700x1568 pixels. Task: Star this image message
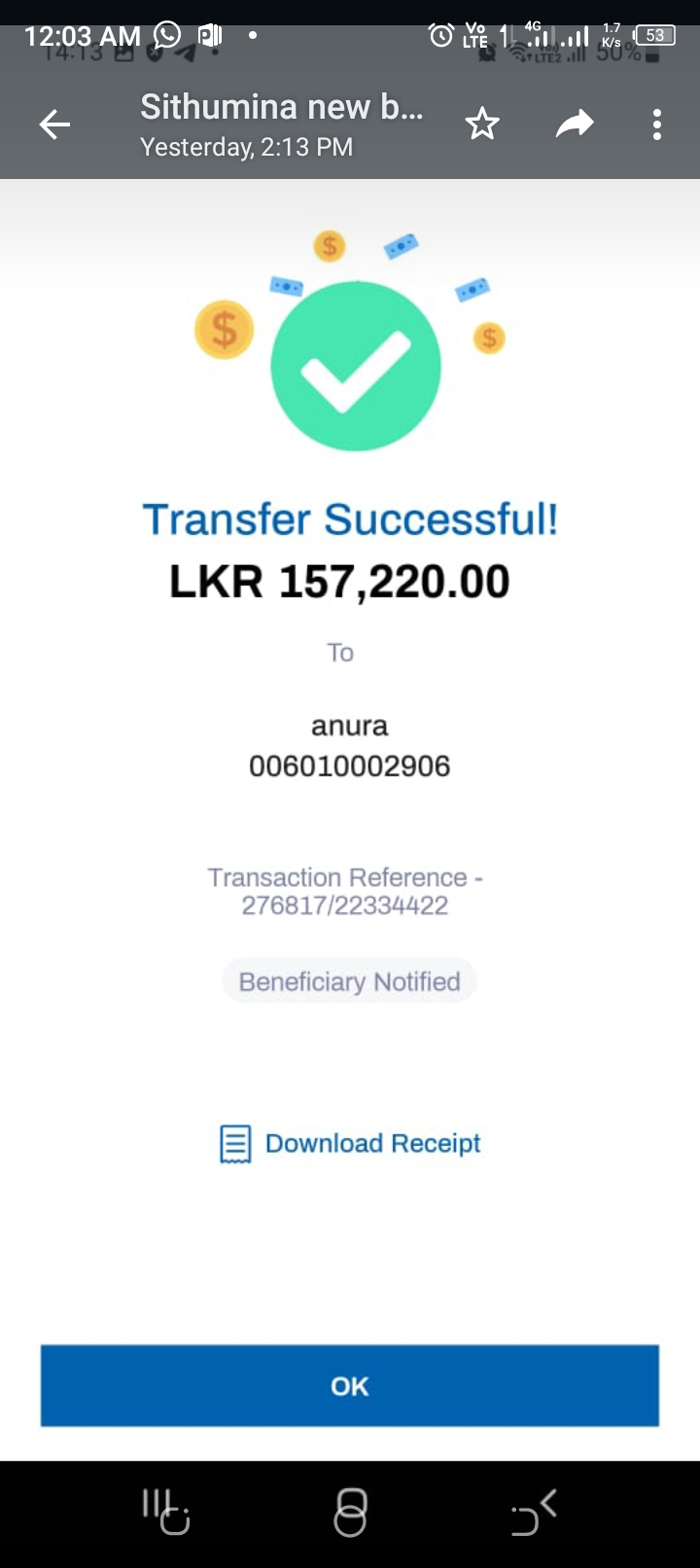482,125
